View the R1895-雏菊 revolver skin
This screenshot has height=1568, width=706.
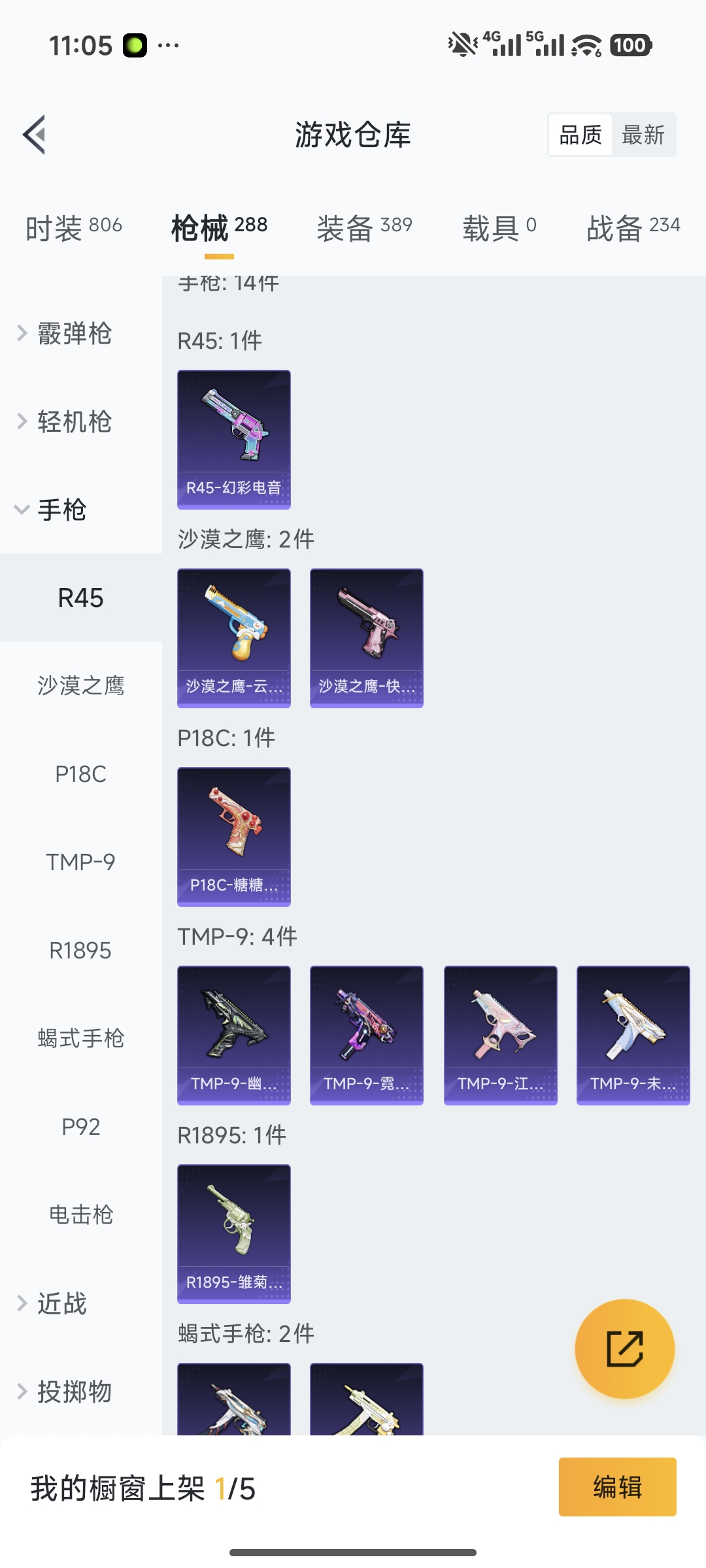(233, 1233)
